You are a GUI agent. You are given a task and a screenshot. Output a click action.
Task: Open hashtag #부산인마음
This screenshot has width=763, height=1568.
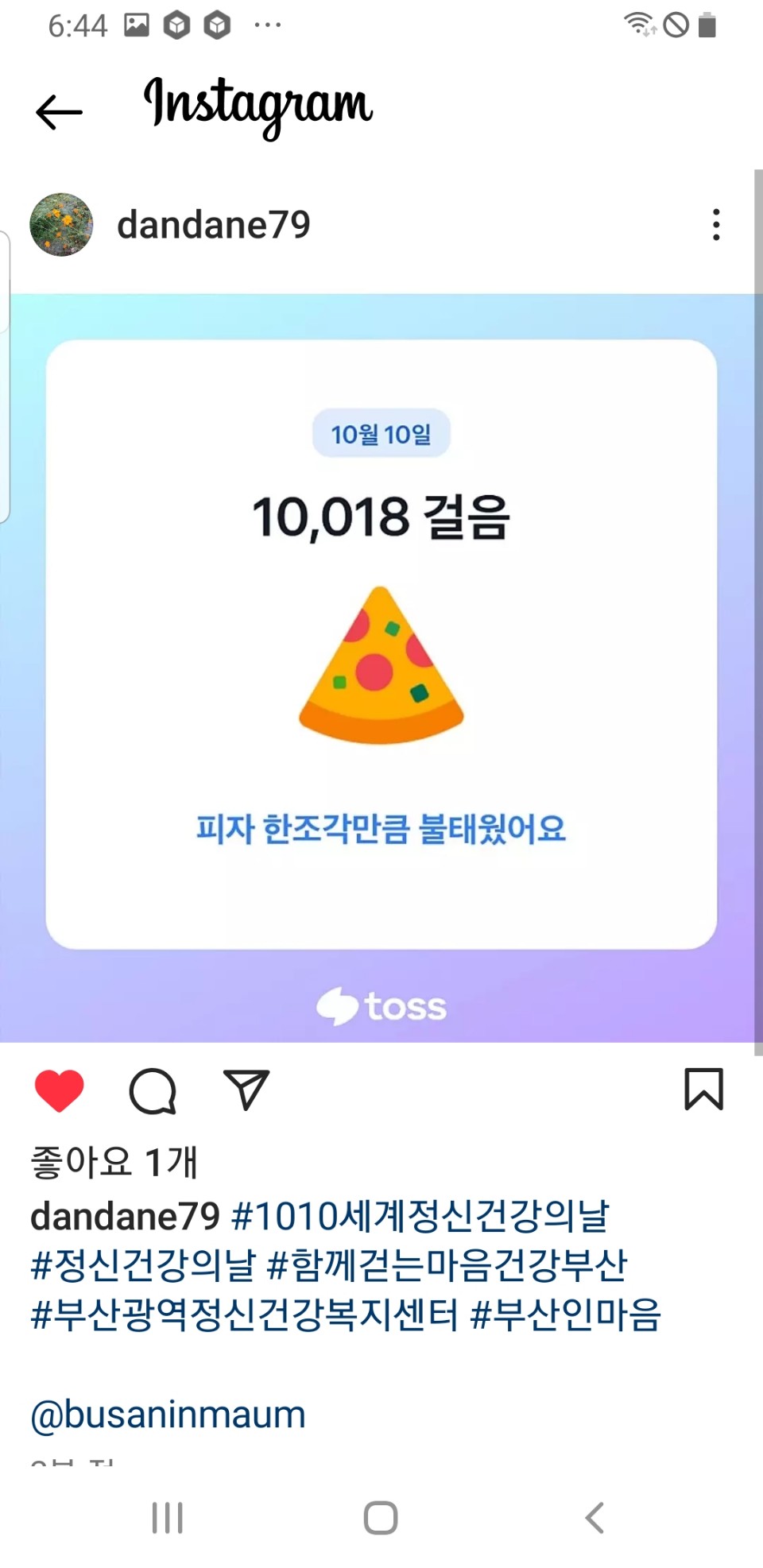point(566,1314)
